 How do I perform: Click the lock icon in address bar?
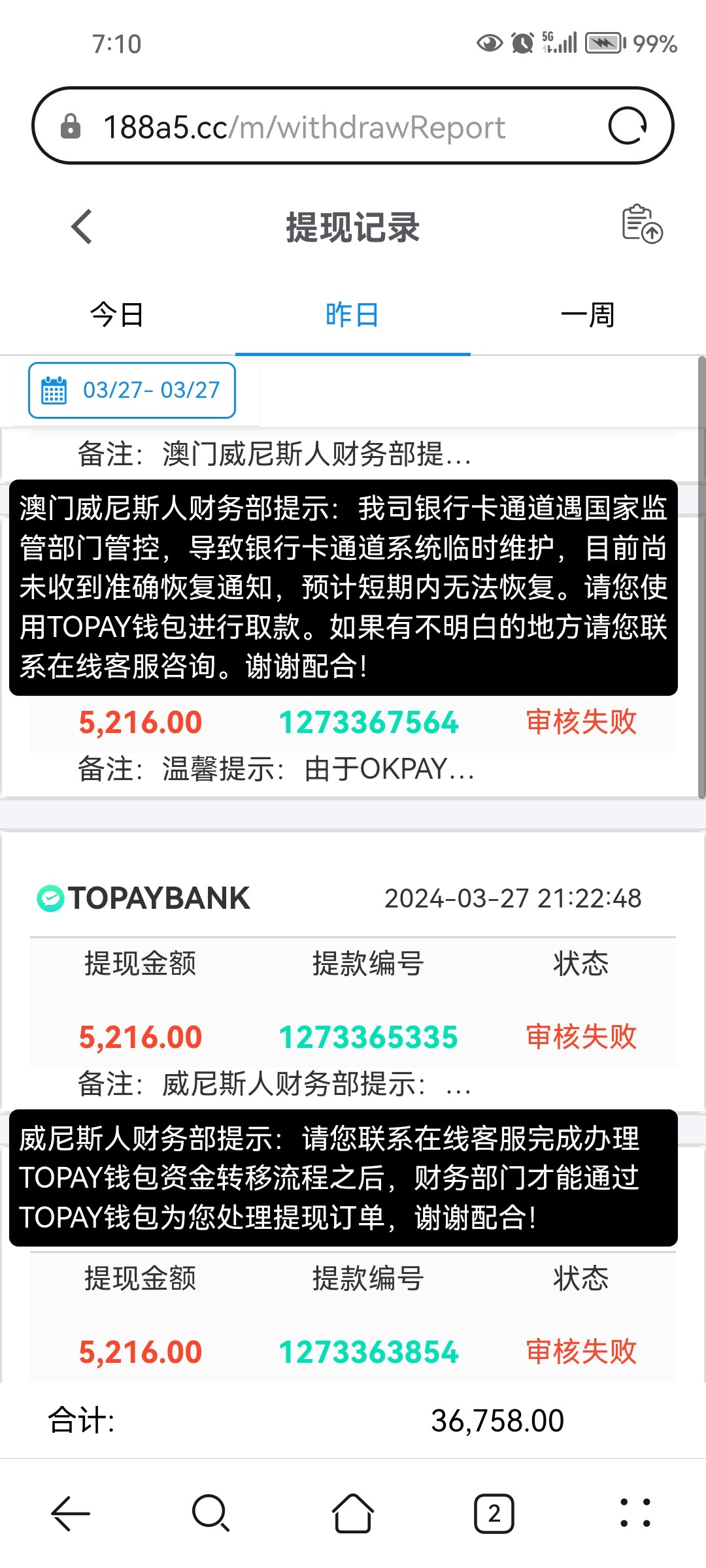tap(72, 126)
